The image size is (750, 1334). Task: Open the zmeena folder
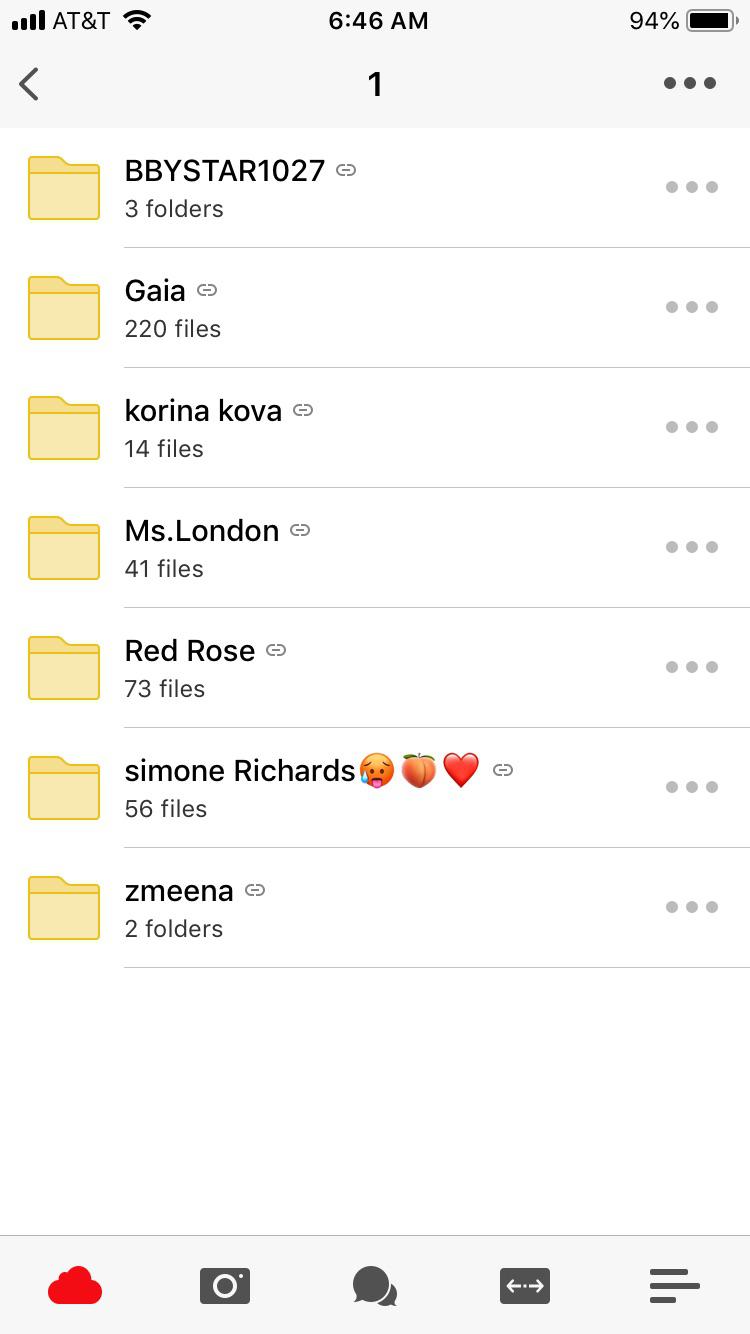coord(179,908)
